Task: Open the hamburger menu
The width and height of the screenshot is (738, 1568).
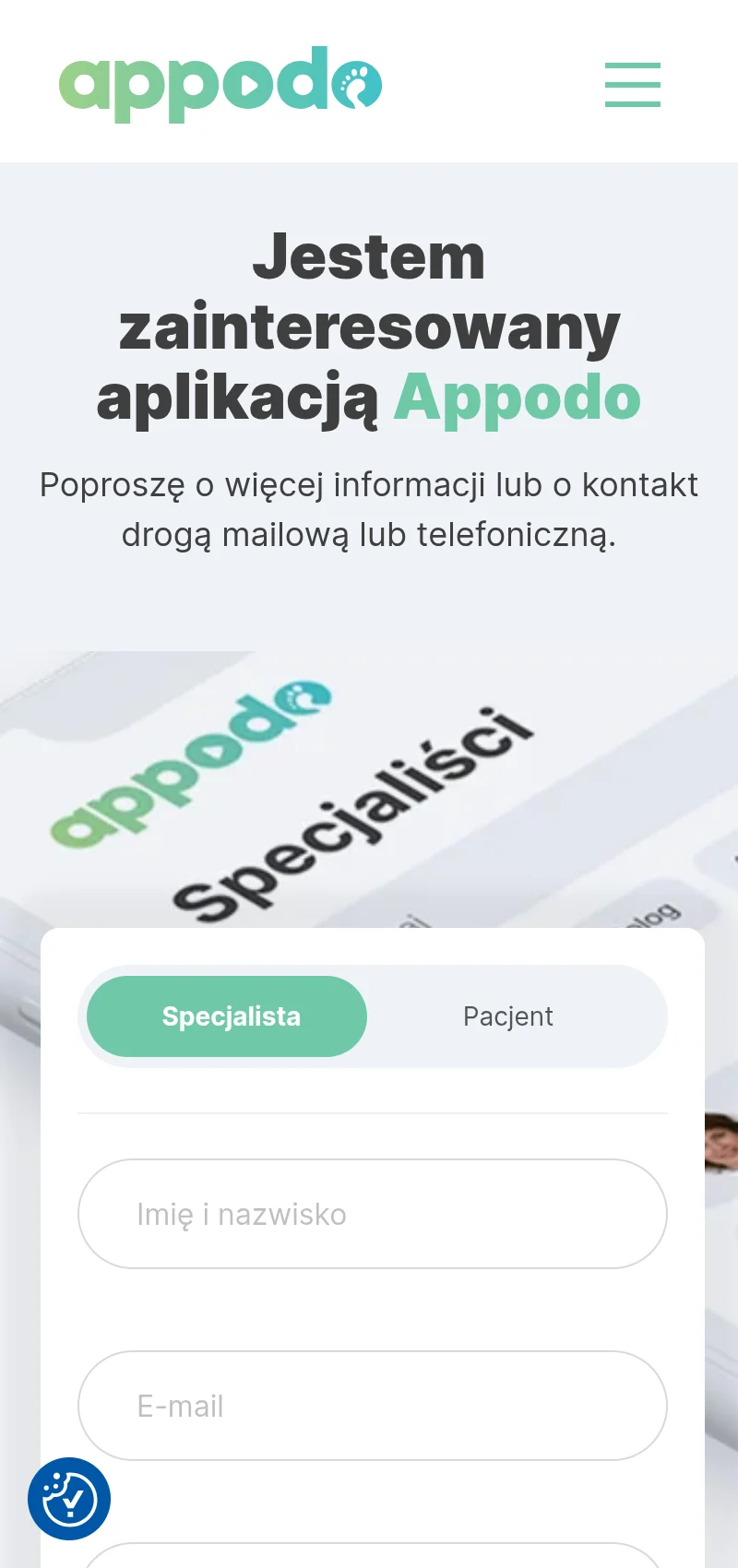Action: tap(633, 85)
